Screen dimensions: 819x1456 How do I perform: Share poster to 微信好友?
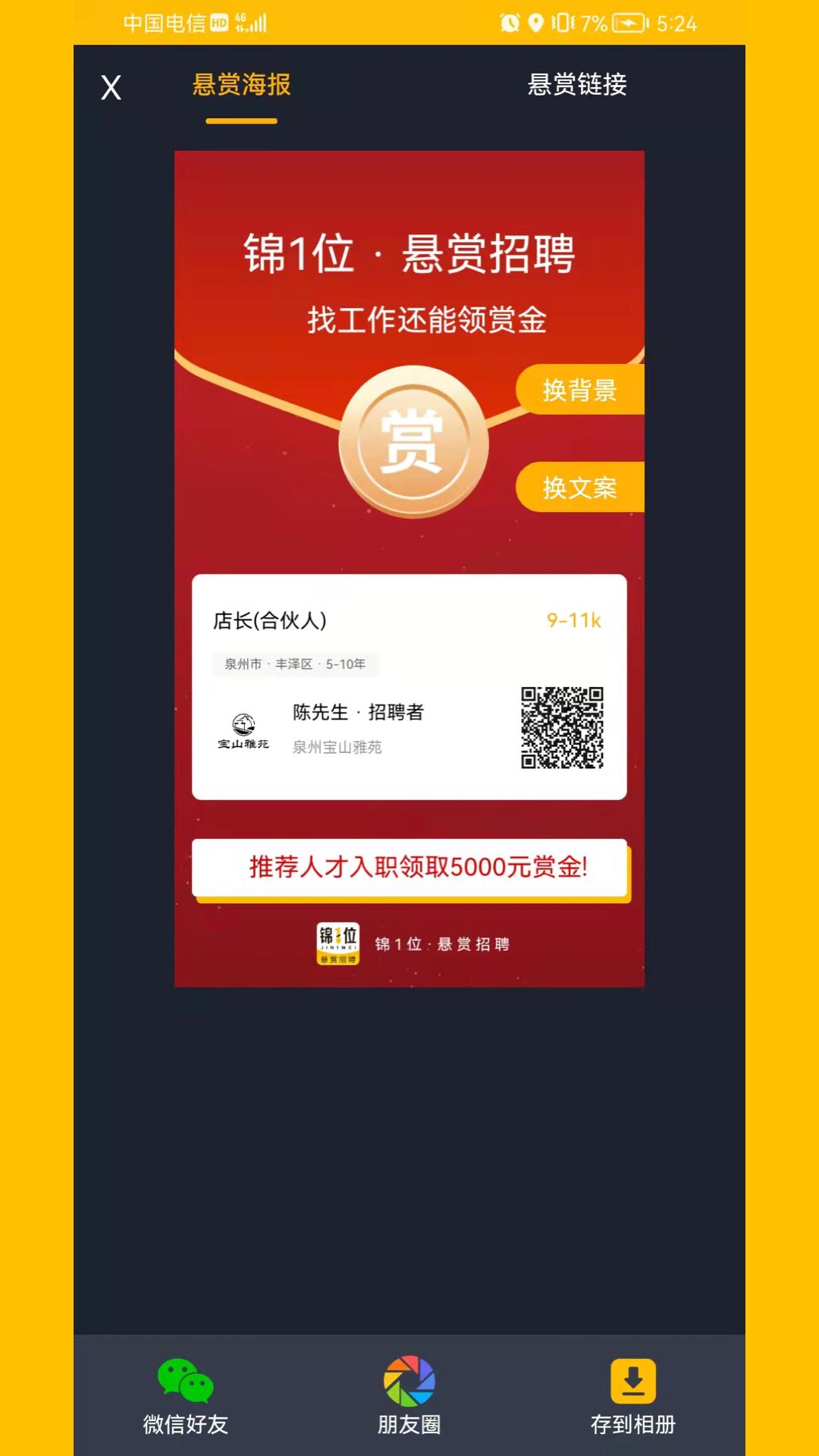pyautogui.click(x=186, y=1395)
